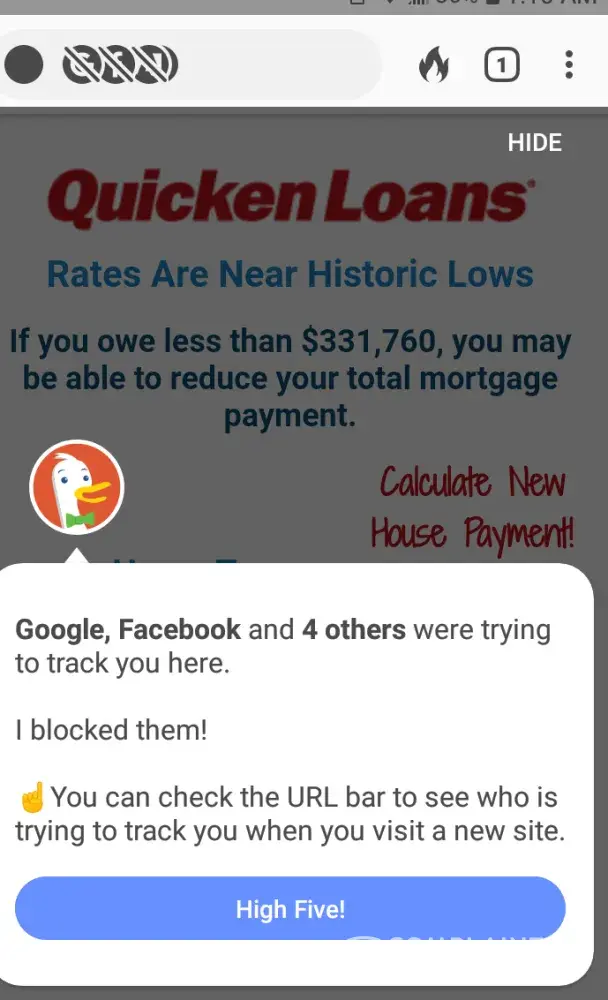
Task: Open the tab switcher showing 1 tab
Action: click(501, 66)
